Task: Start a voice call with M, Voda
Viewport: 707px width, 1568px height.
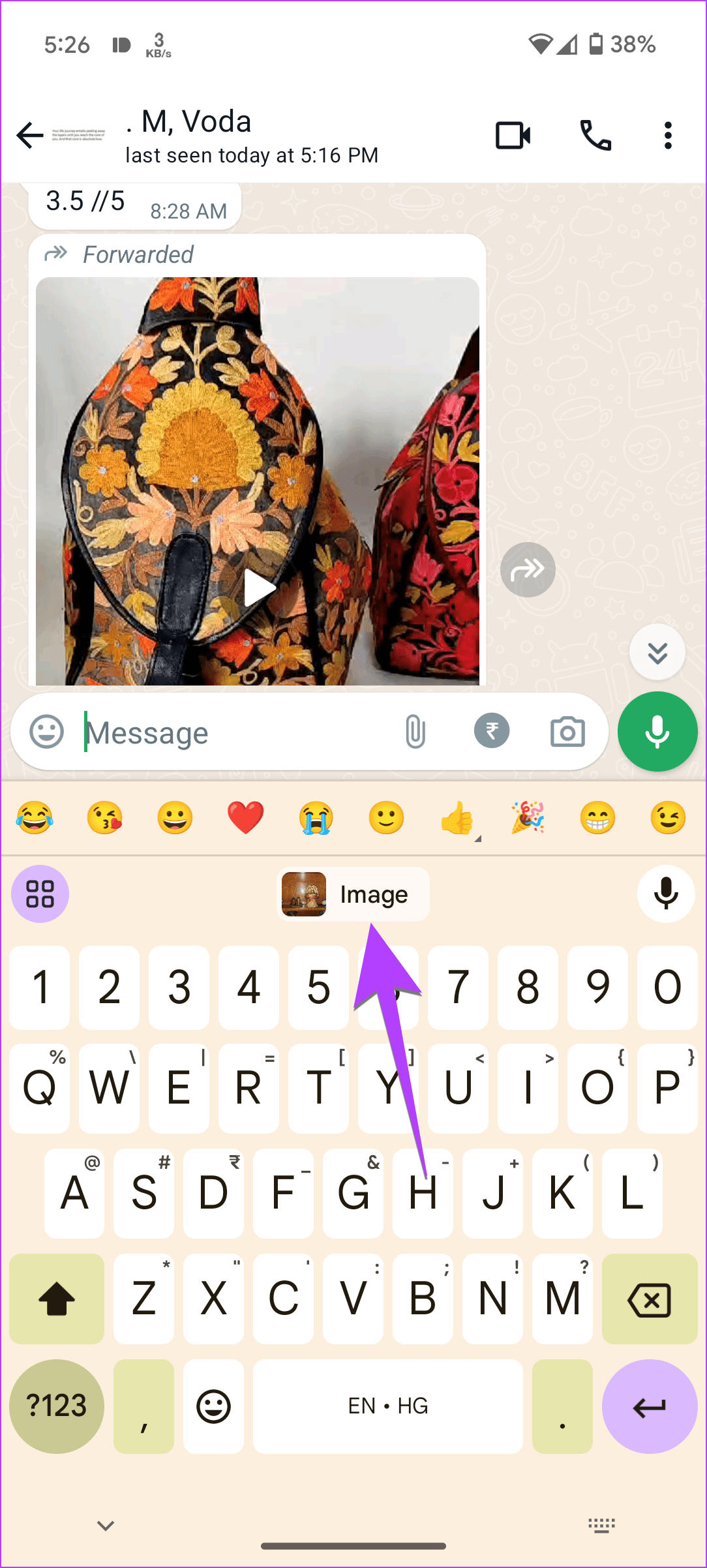Action: tap(595, 136)
